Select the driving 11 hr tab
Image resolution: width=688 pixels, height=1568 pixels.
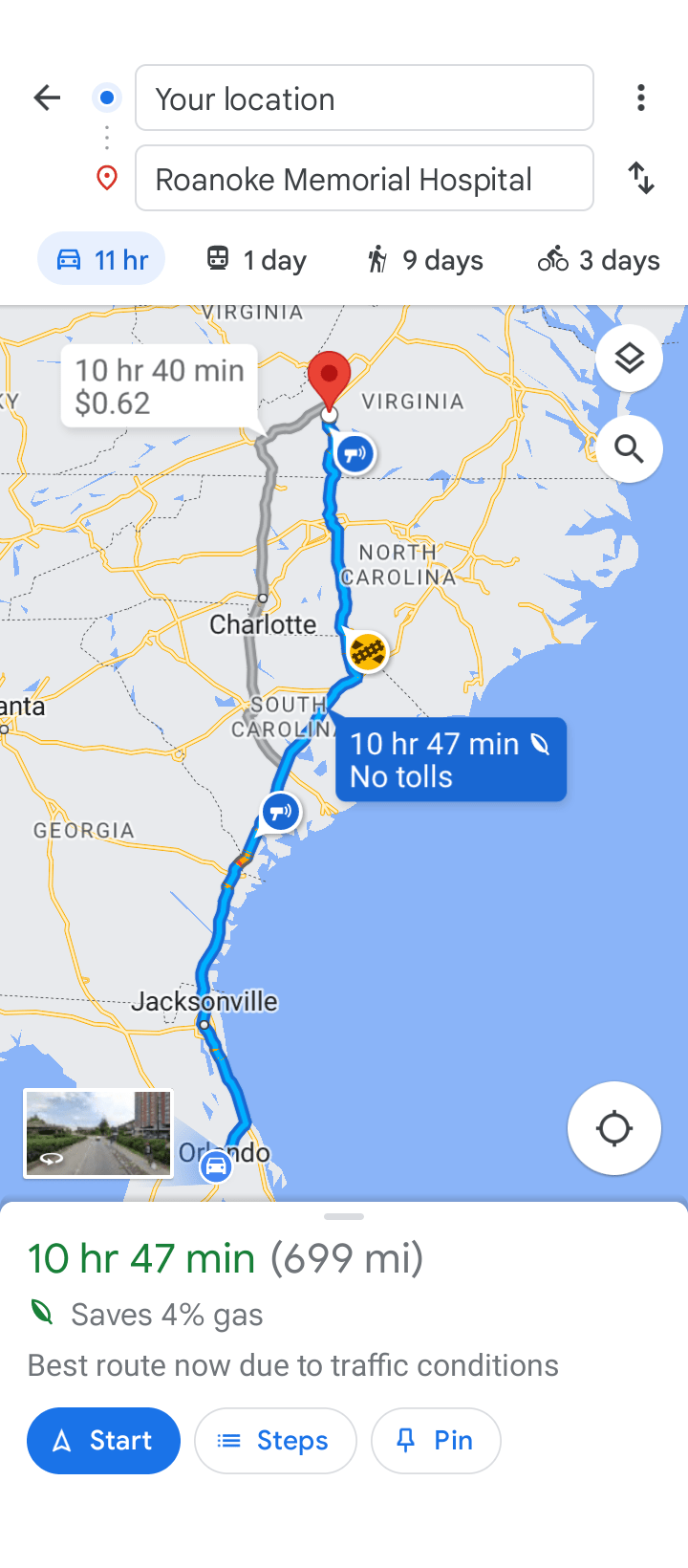click(101, 260)
